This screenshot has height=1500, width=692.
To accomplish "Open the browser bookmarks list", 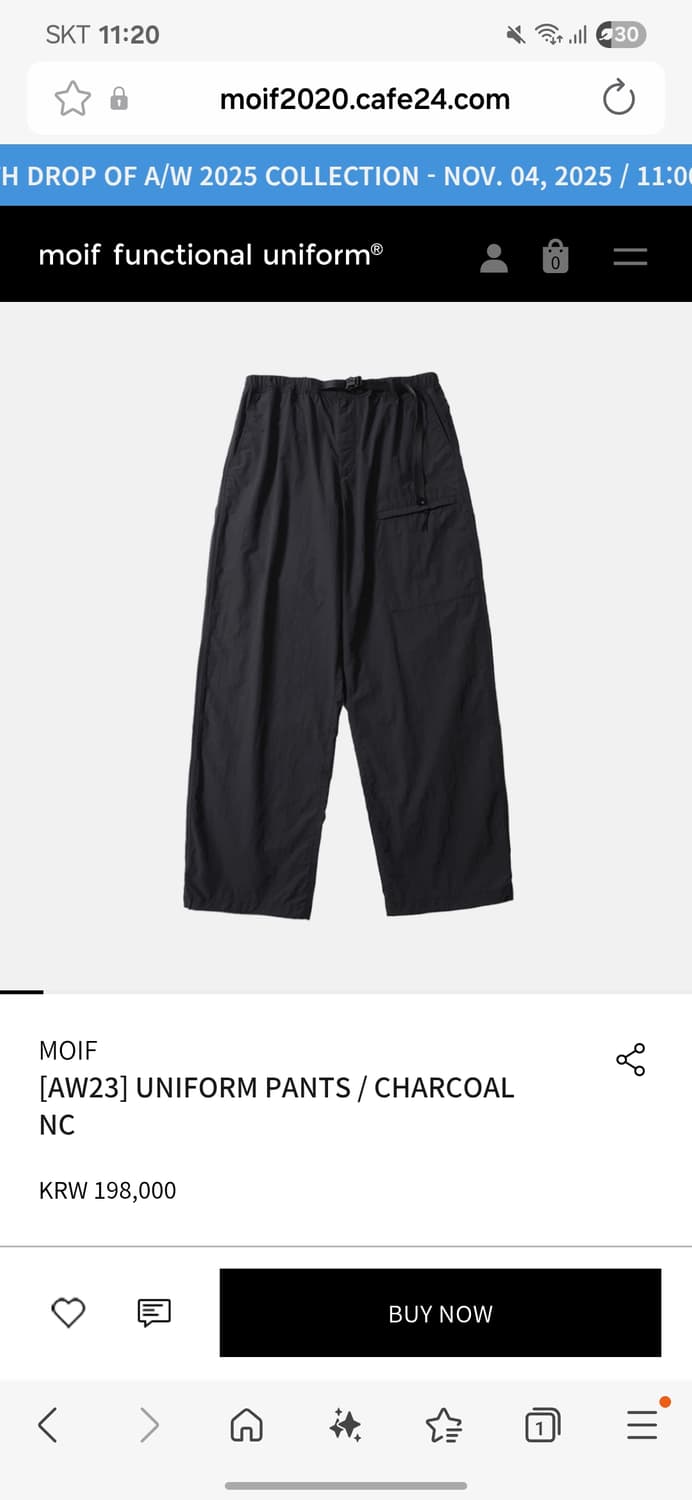I will pyautogui.click(x=443, y=1425).
